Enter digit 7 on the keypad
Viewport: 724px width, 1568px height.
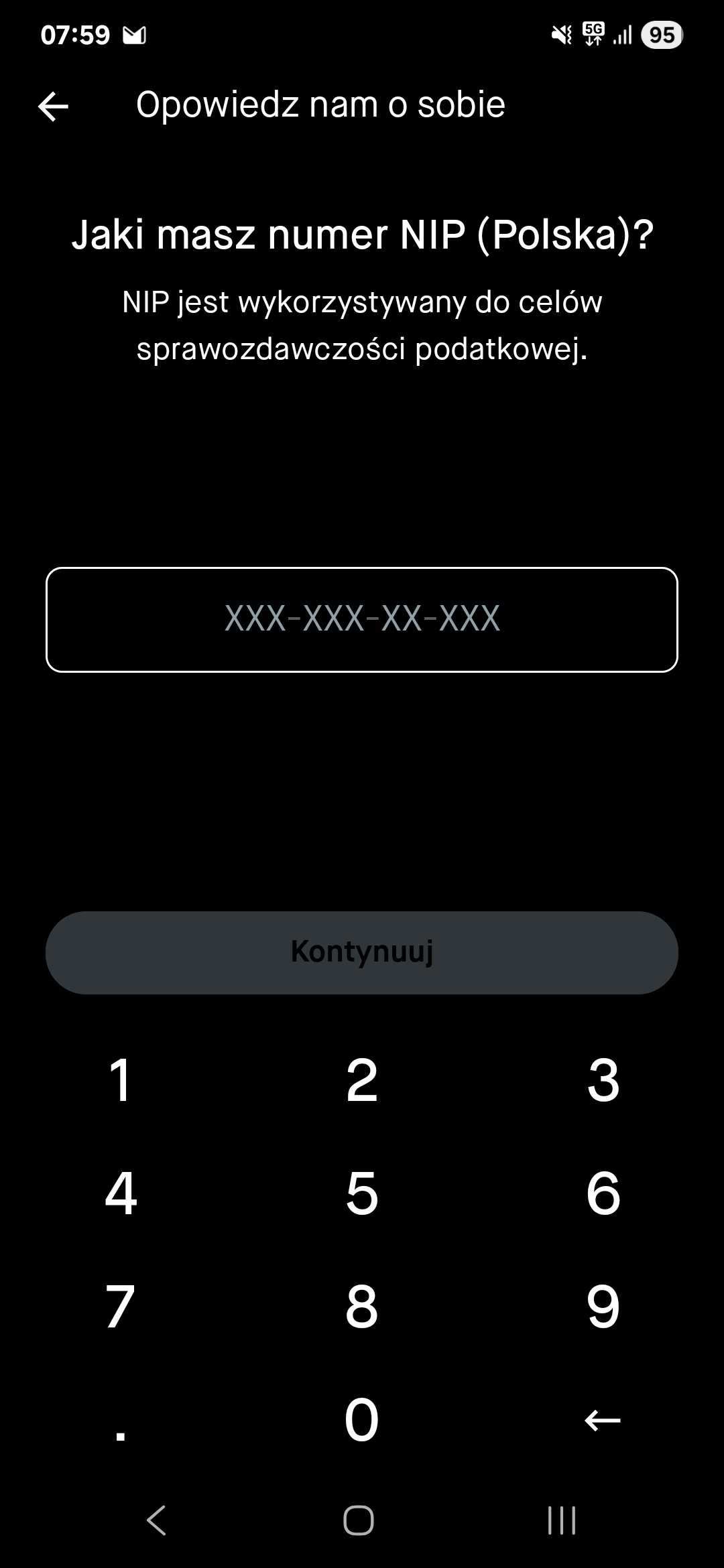point(121,1307)
